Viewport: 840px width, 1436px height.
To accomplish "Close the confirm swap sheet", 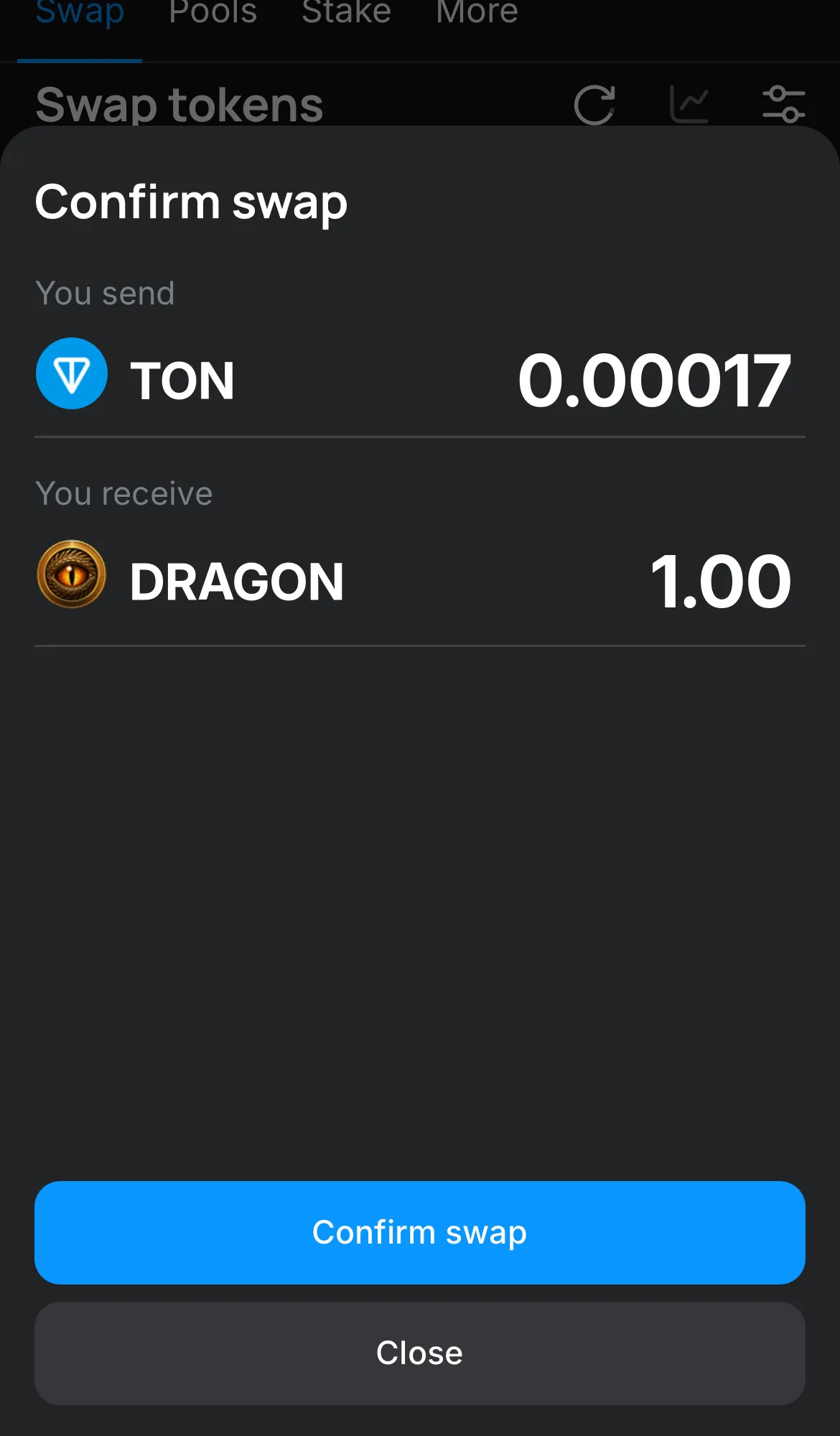I will point(419,1353).
